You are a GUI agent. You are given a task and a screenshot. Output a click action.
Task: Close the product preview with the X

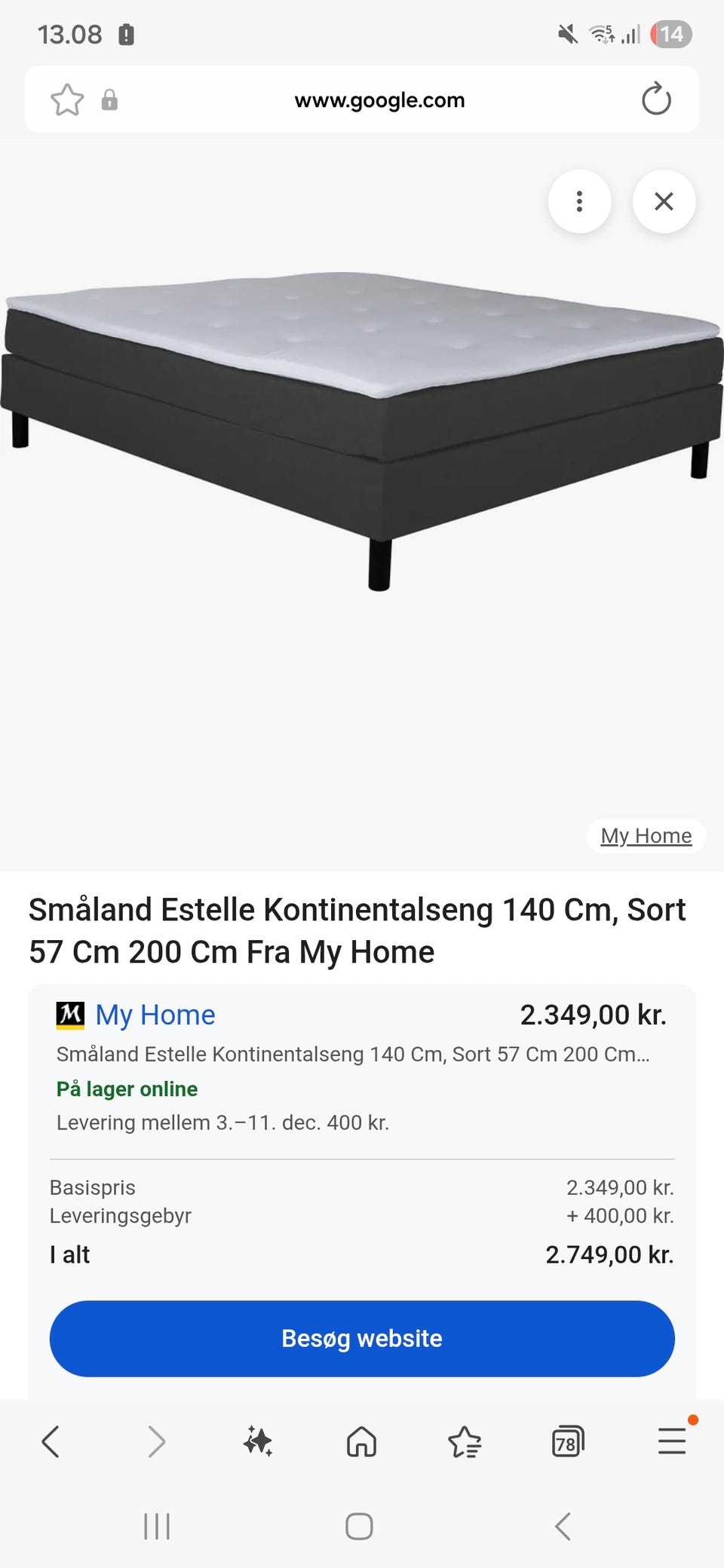pos(663,202)
